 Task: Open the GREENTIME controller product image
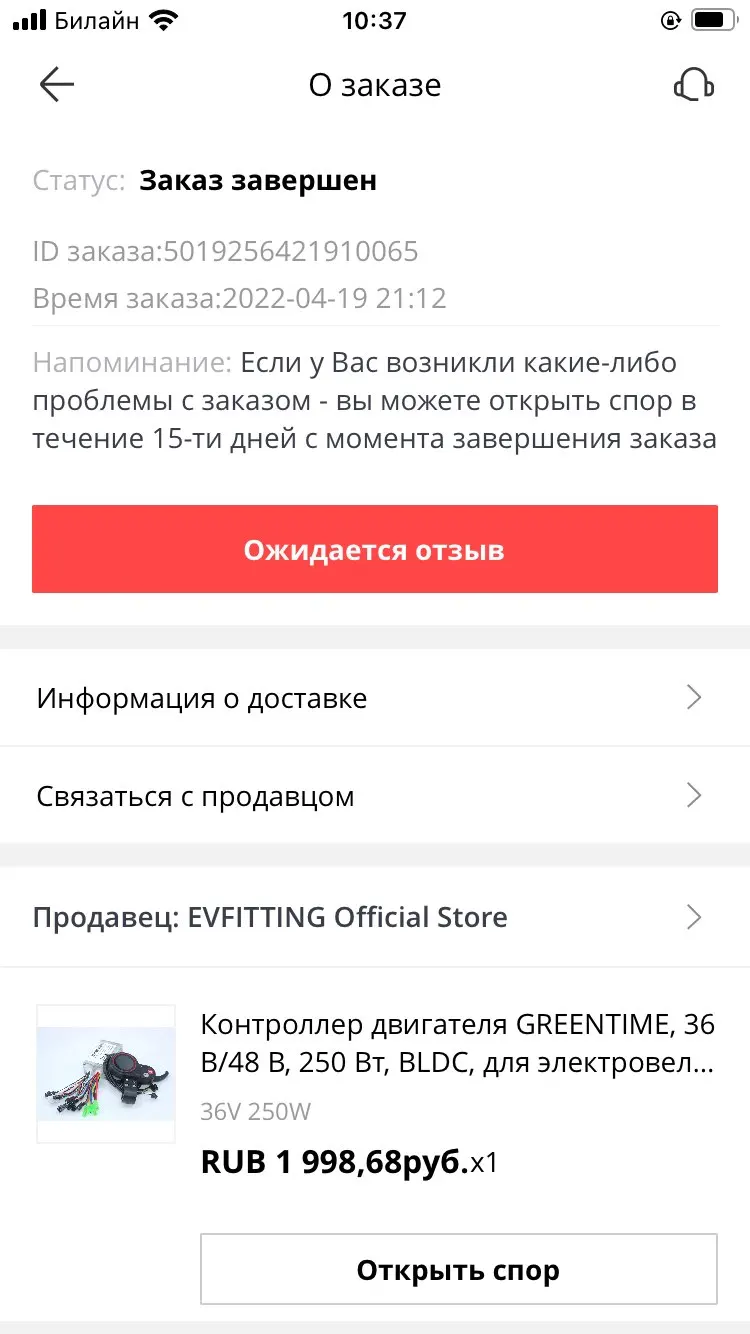[x=106, y=1074]
